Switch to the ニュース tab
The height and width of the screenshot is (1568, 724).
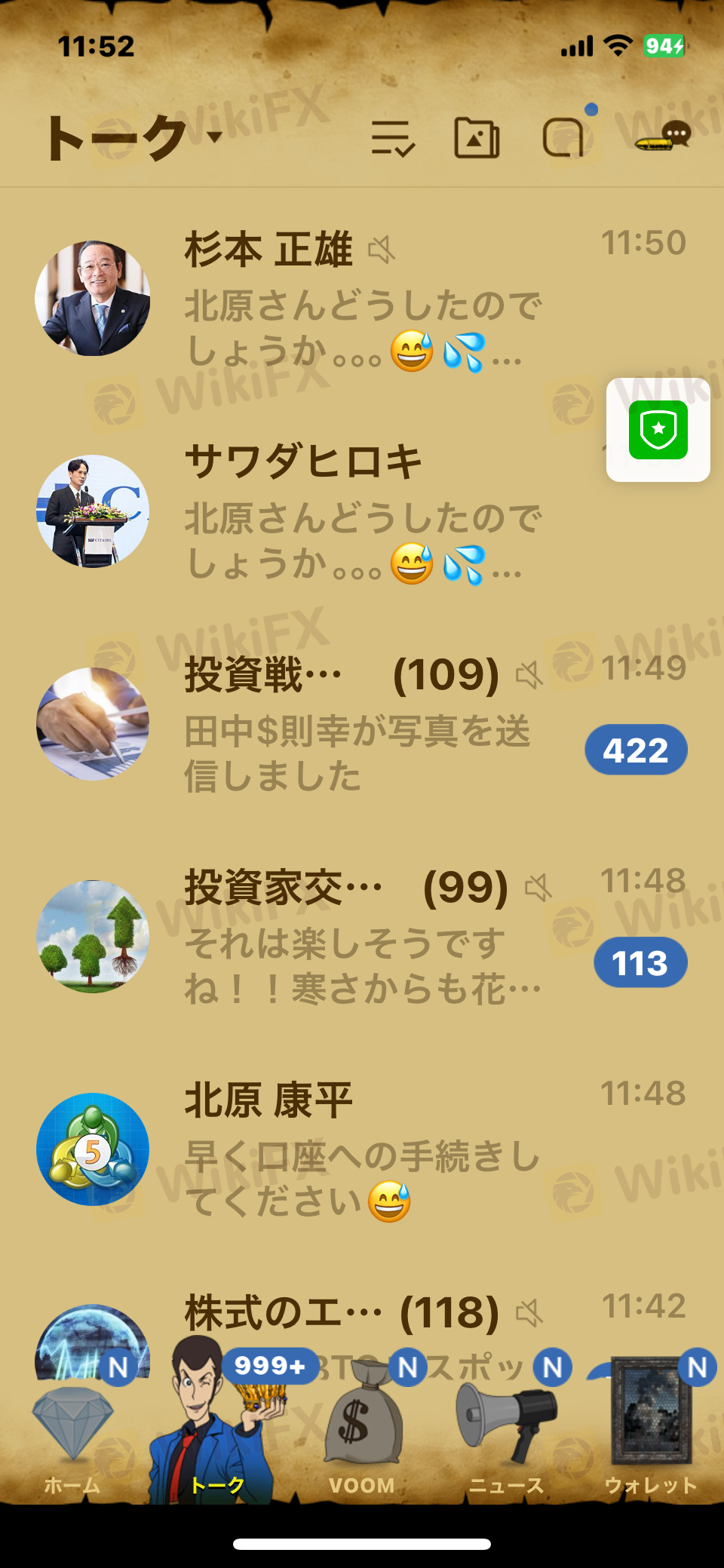506,1441
